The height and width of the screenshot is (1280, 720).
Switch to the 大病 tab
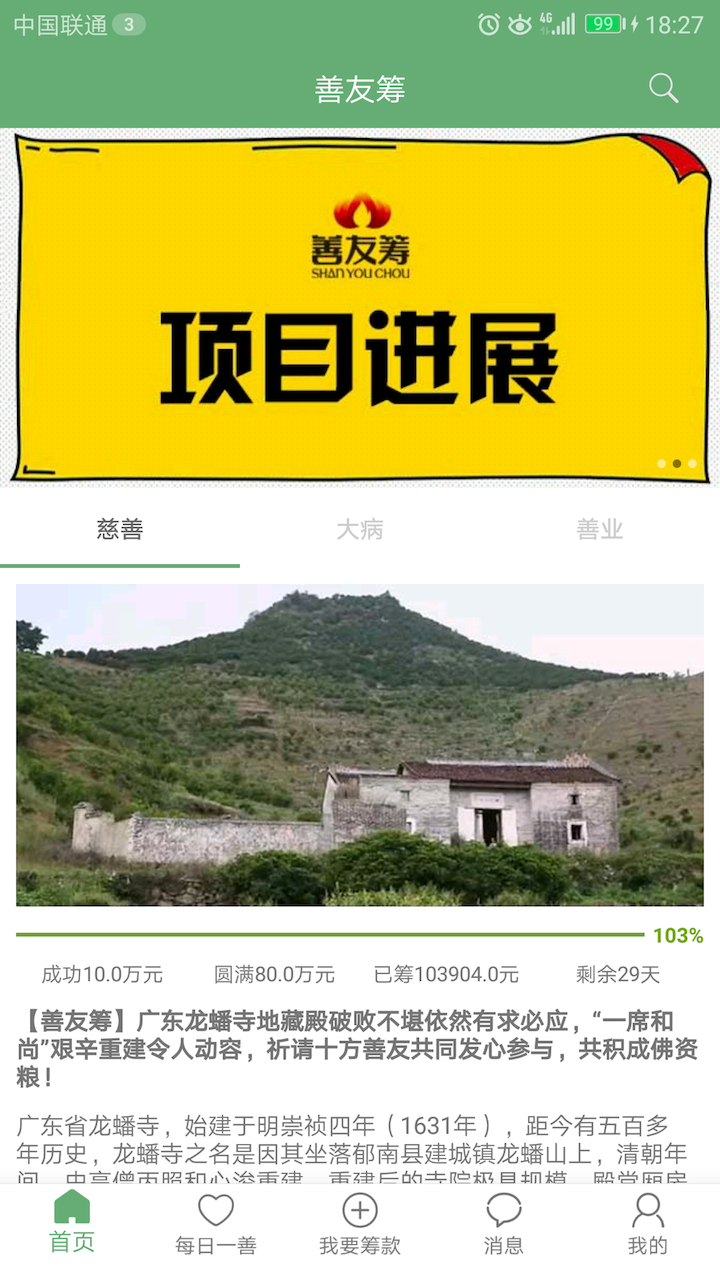coord(360,530)
